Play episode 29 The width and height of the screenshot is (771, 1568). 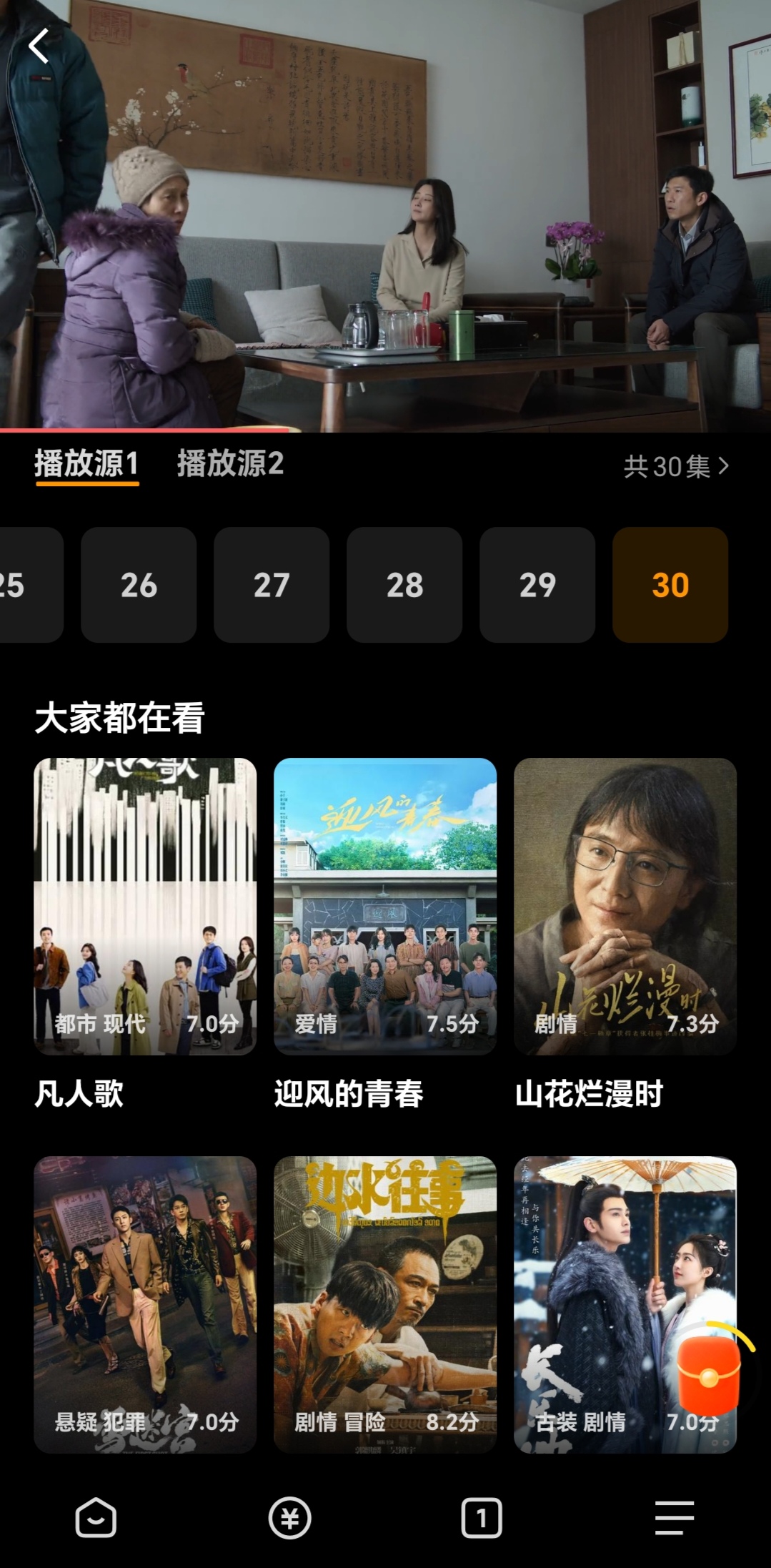click(x=537, y=585)
